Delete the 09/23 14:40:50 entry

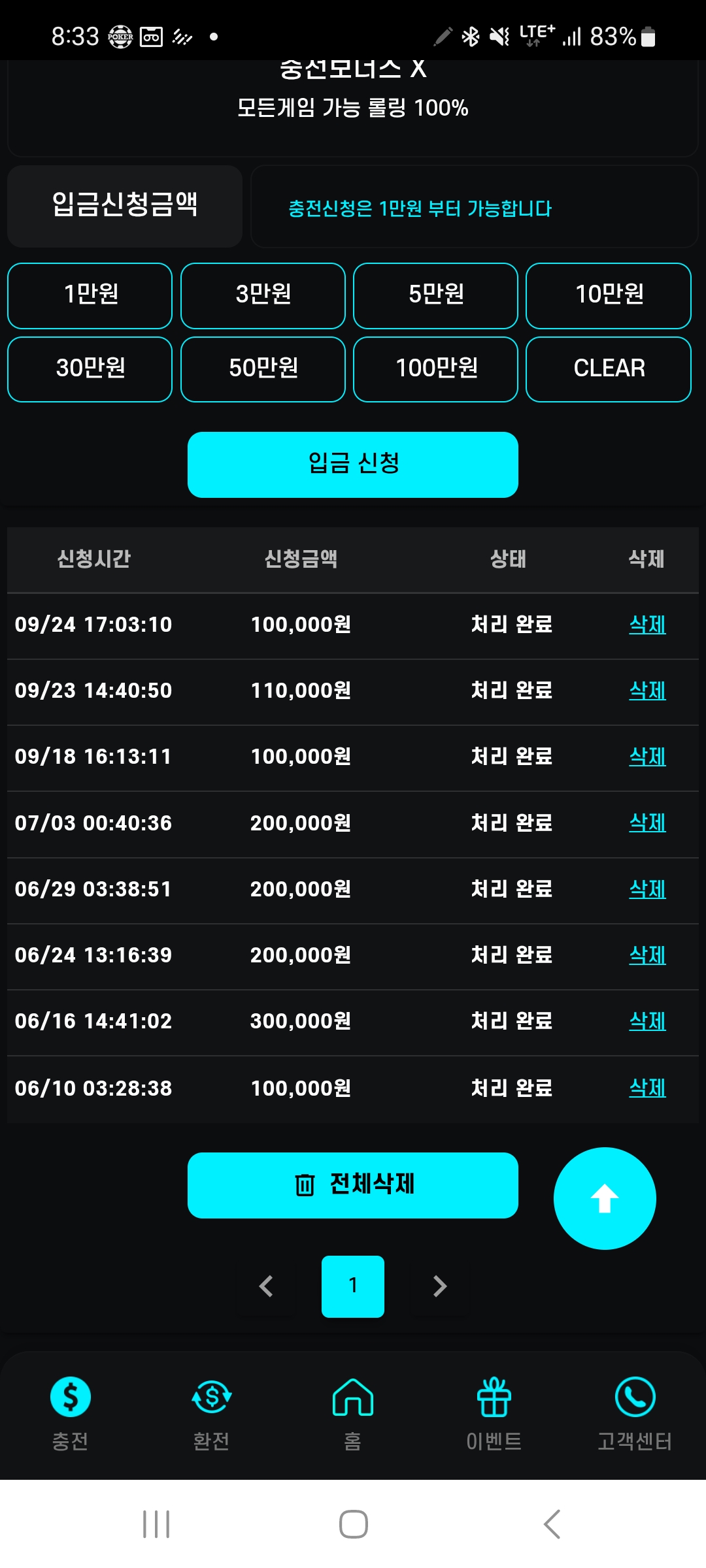pyautogui.click(x=647, y=691)
